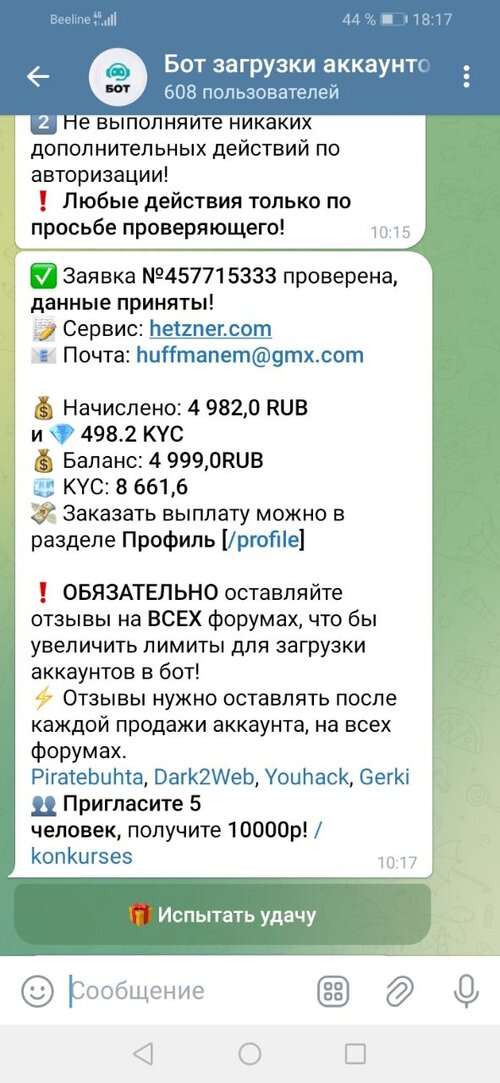
Task: Focus the Сообщение message field
Action: (x=186, y=993)
